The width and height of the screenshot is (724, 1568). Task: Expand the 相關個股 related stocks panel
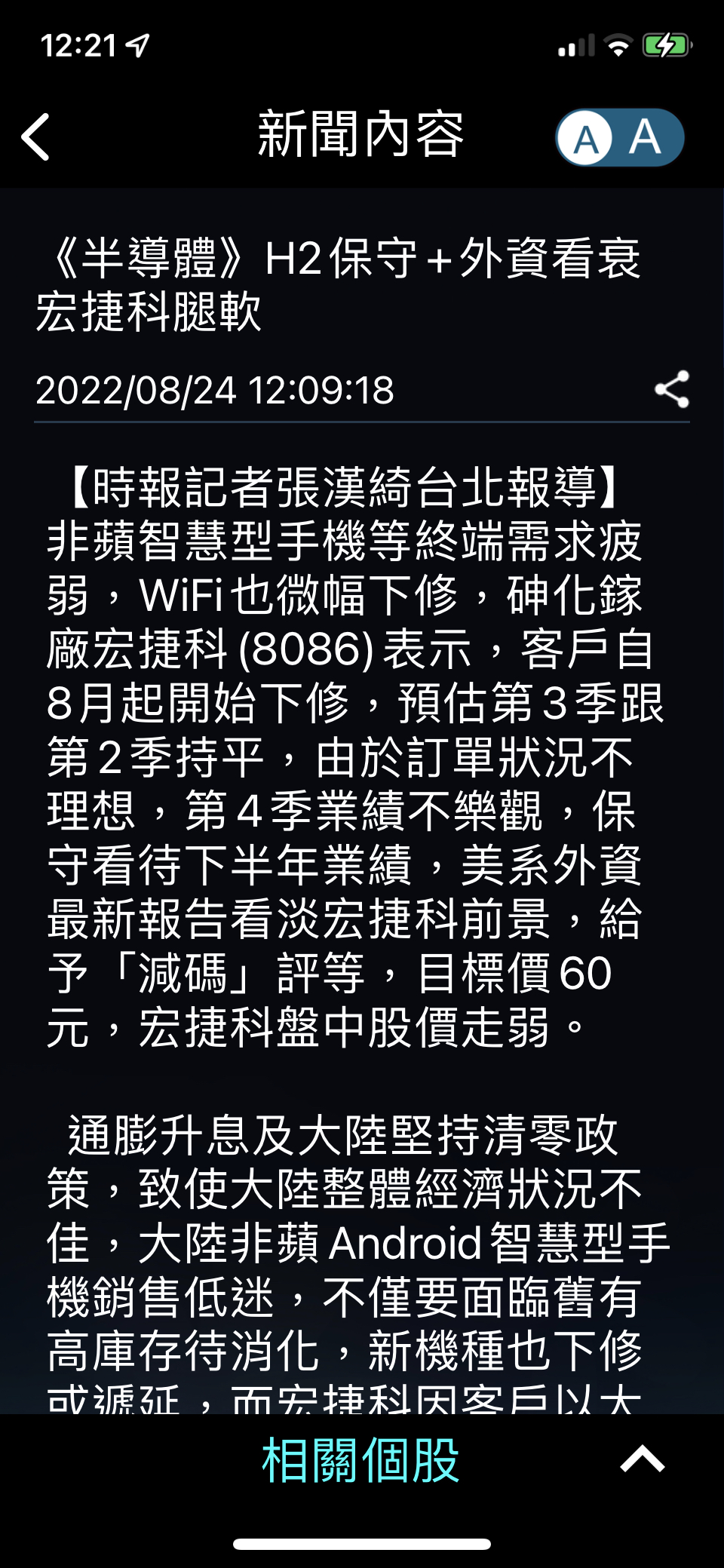coord(642,1459)
